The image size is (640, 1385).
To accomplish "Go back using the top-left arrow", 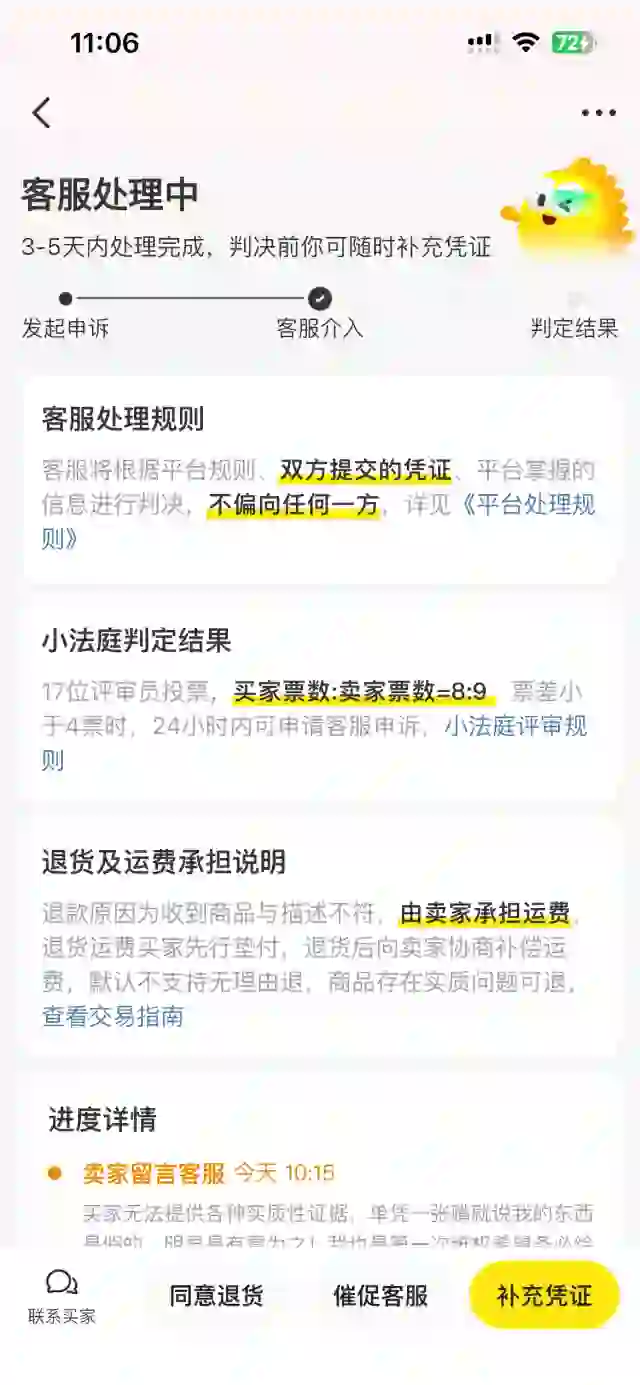I will click(x=41, y=112).
